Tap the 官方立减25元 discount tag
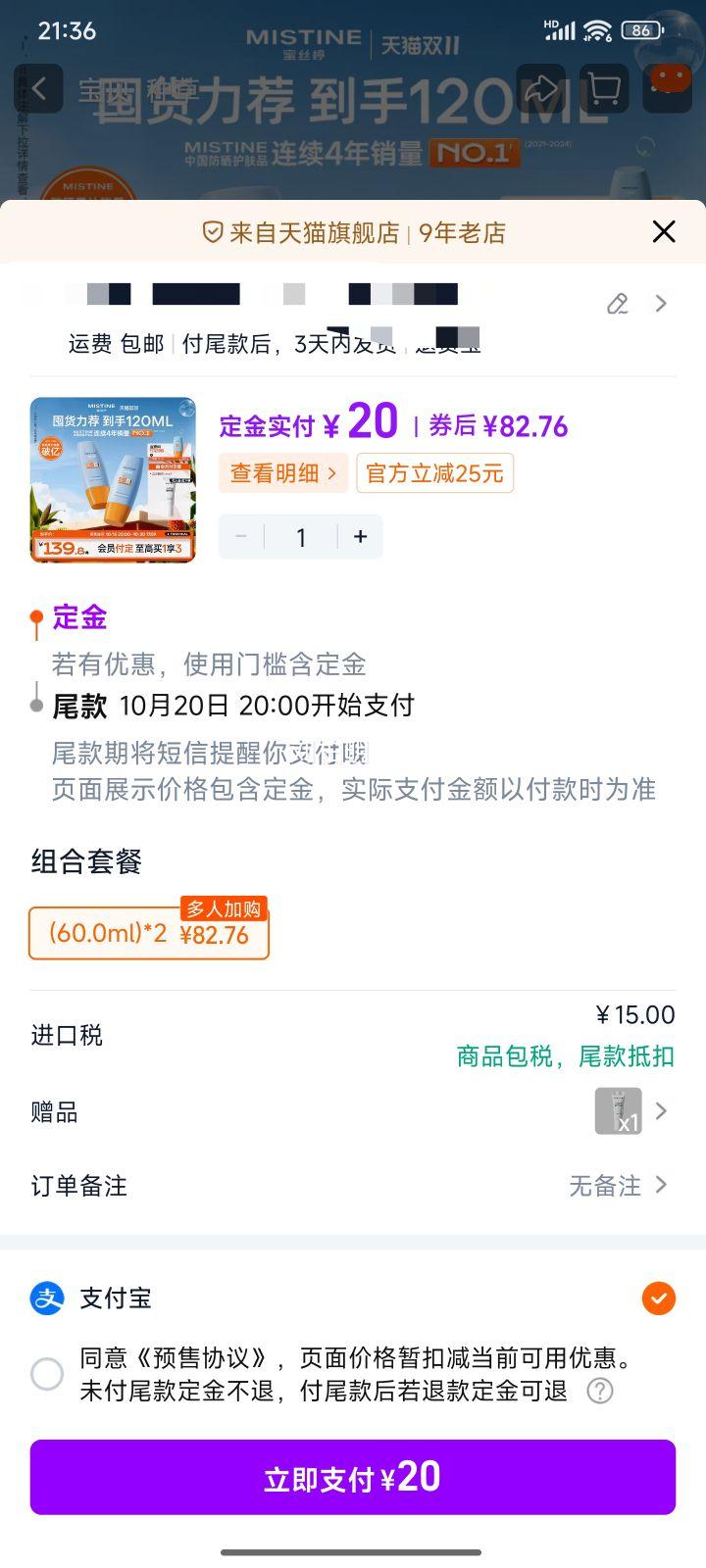Viewport: 706px width, 1568px height. click(x=434, y=473)
